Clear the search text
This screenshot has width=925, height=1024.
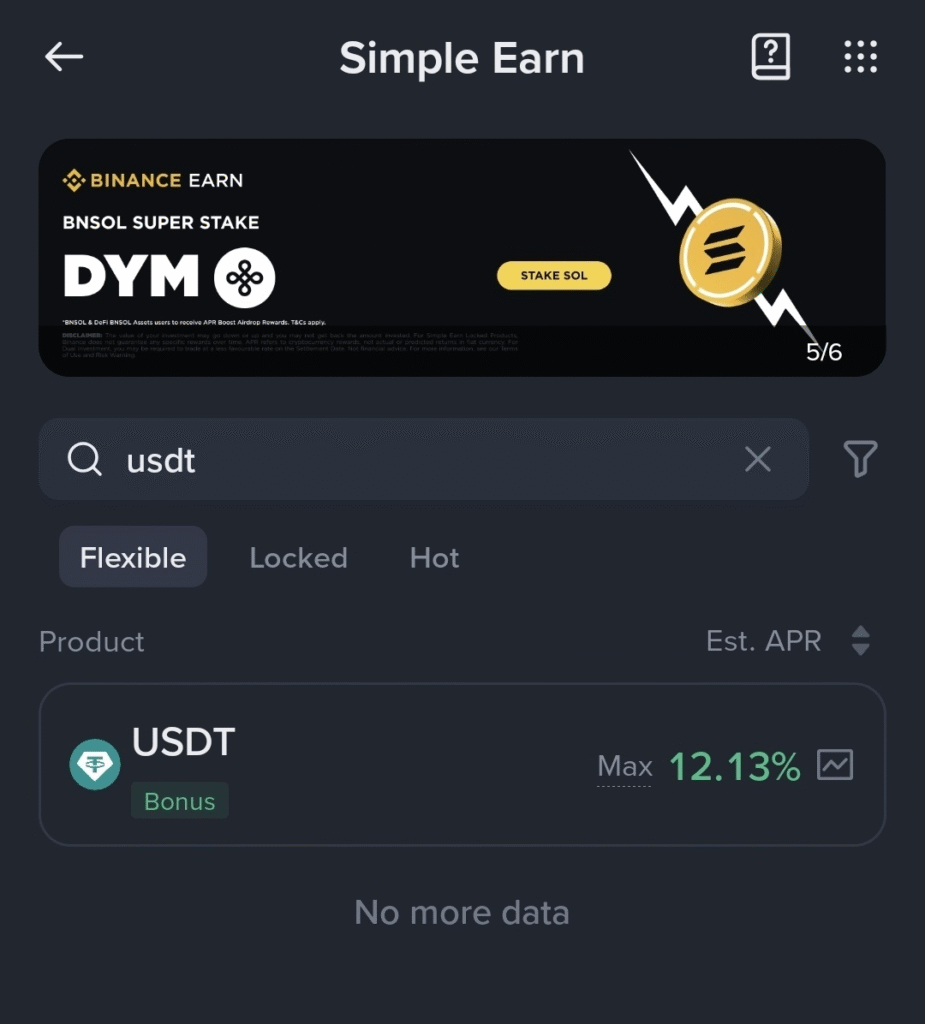coord(758,460)
